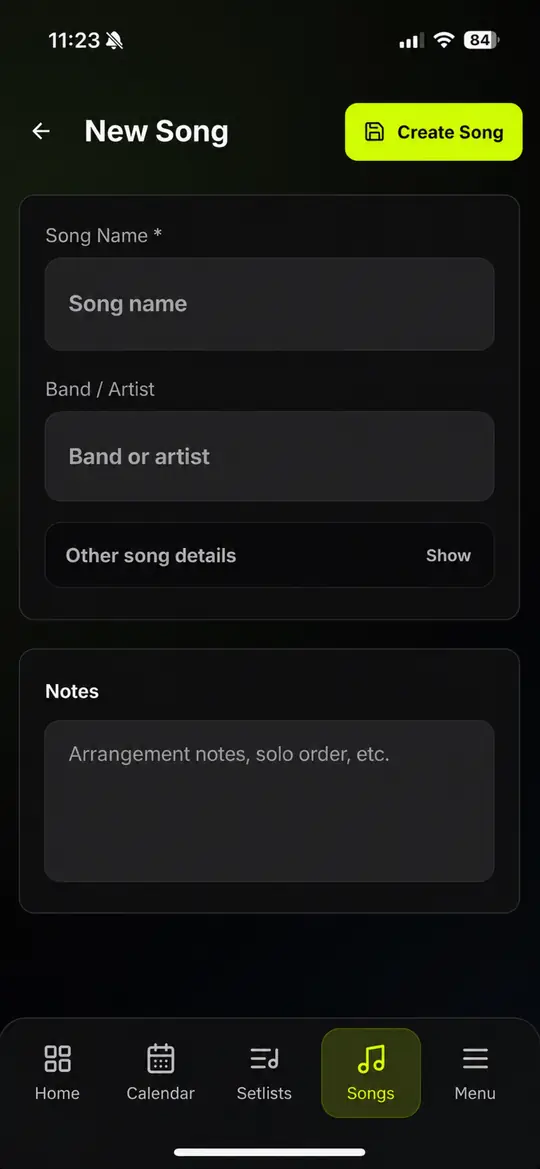Focus the Song name field
540x1169 pixels.
(x=269, y=304)
